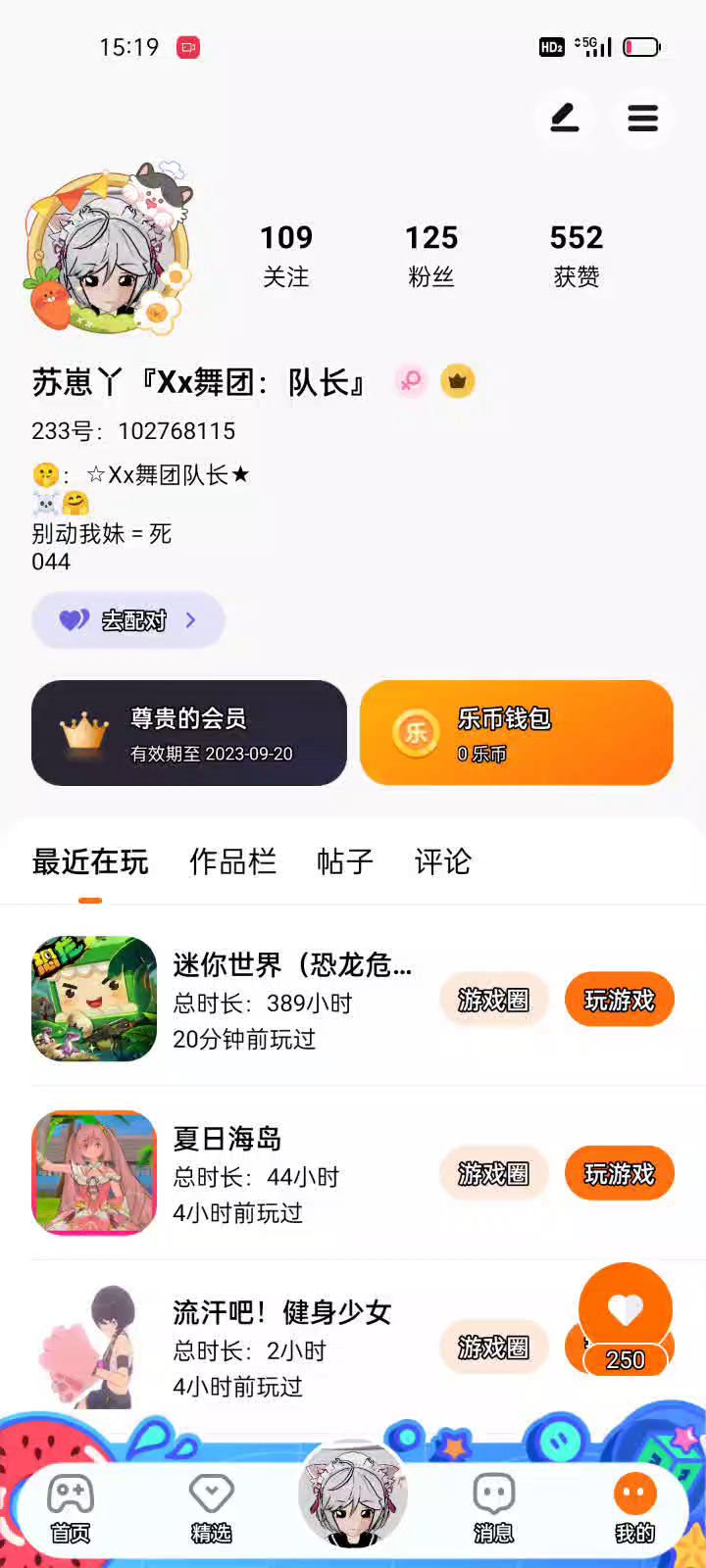
Task: Open the hamburger menu
Action: point(642,119)
